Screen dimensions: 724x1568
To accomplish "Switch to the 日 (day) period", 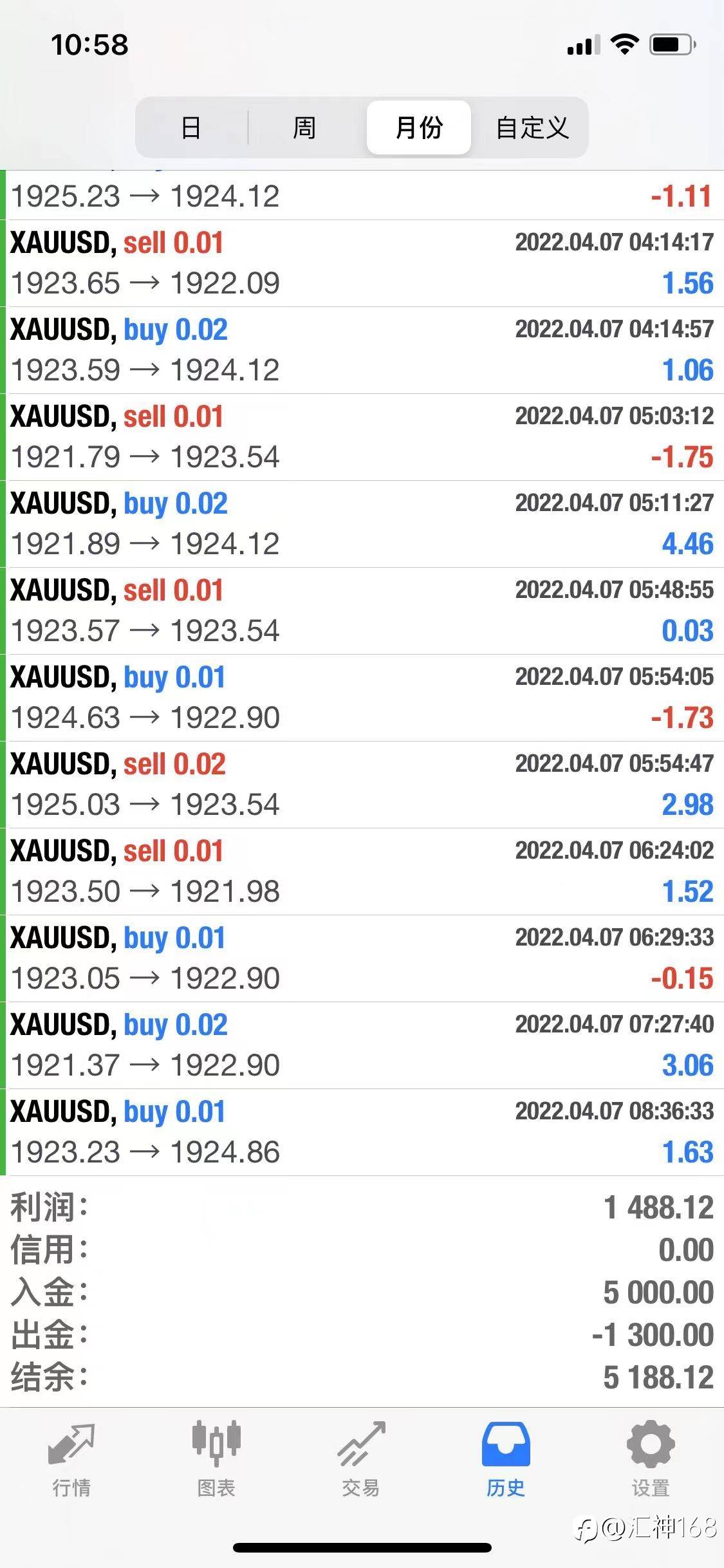I will (x=190, y=127).
